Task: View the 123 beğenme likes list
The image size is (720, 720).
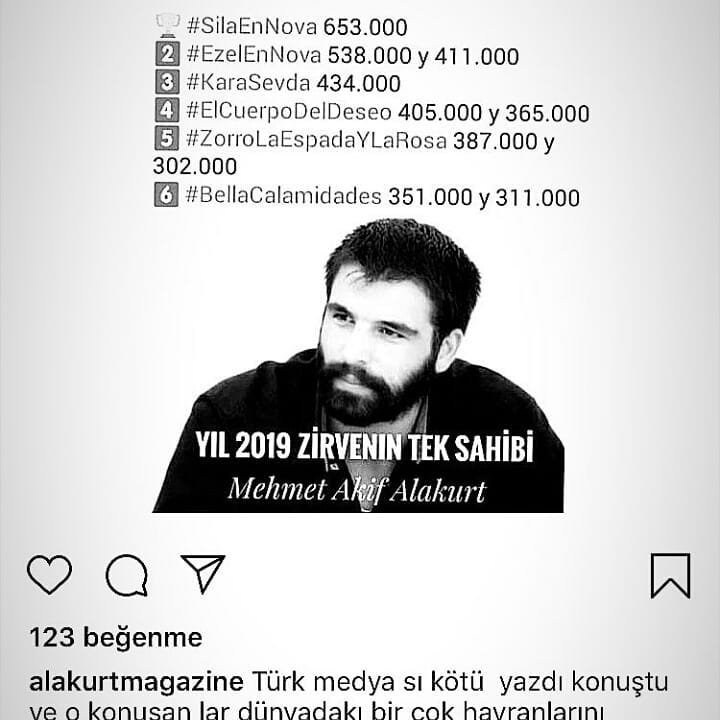Action: click(116, 638)
